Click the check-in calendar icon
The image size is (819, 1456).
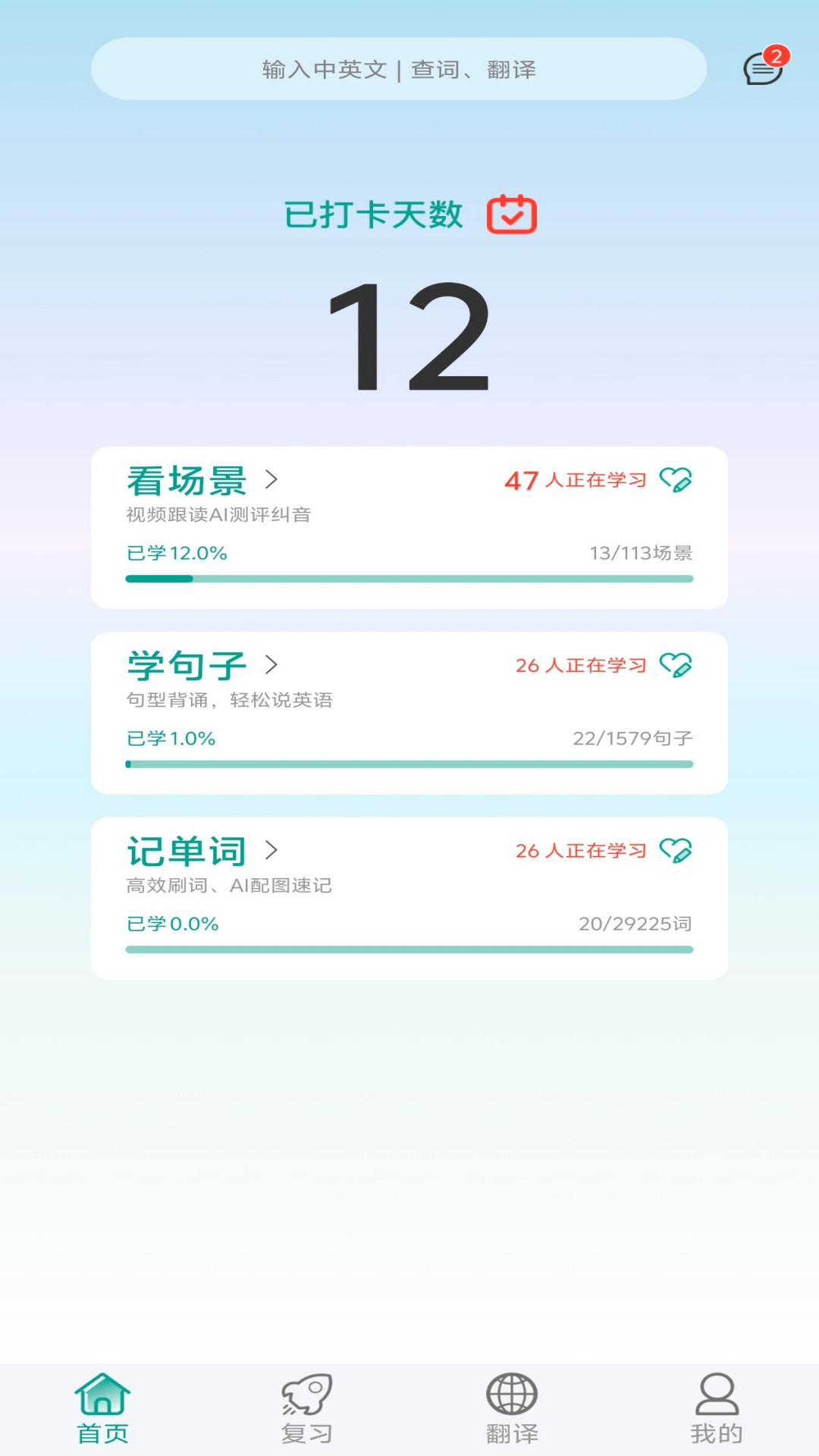(511, 215)
